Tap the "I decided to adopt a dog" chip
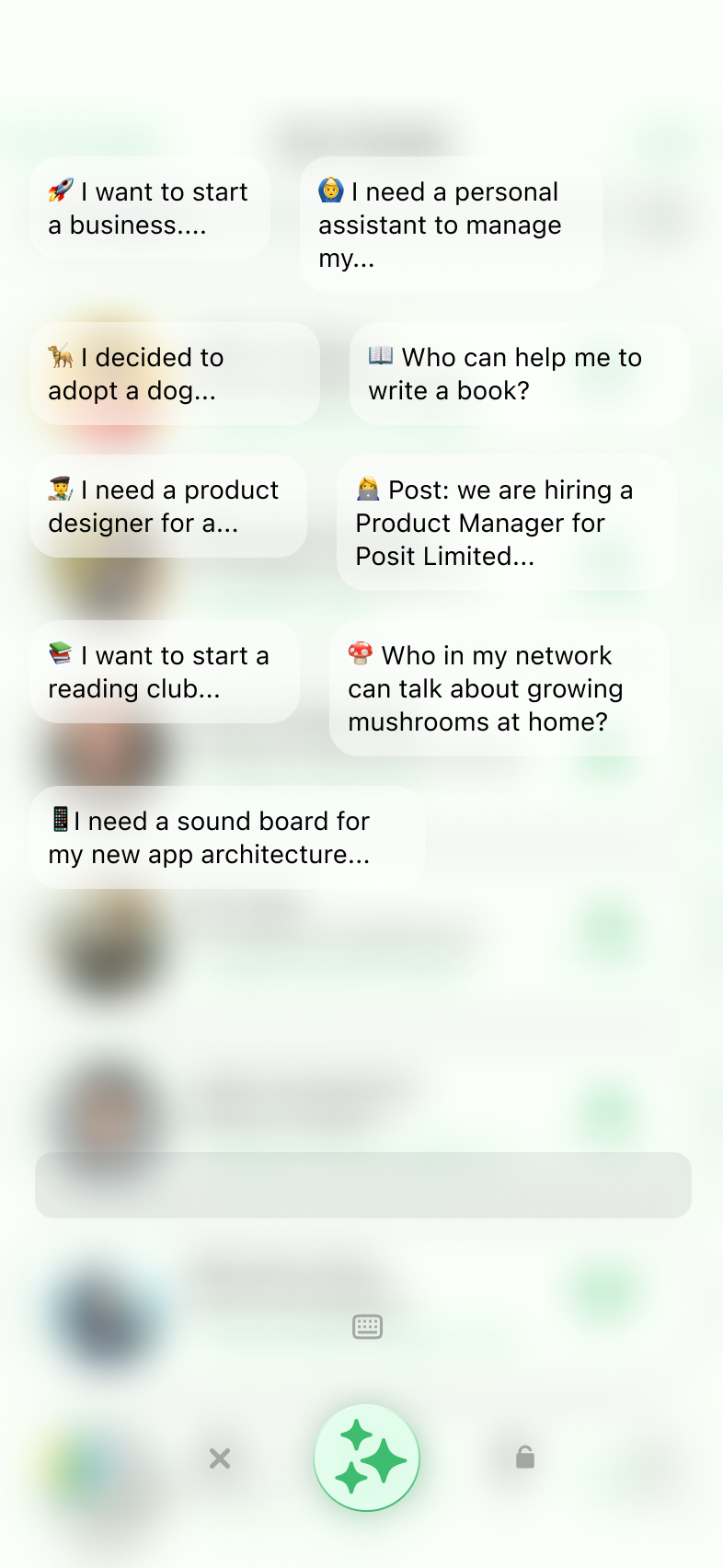723x1568 pixels. [175, 374]
